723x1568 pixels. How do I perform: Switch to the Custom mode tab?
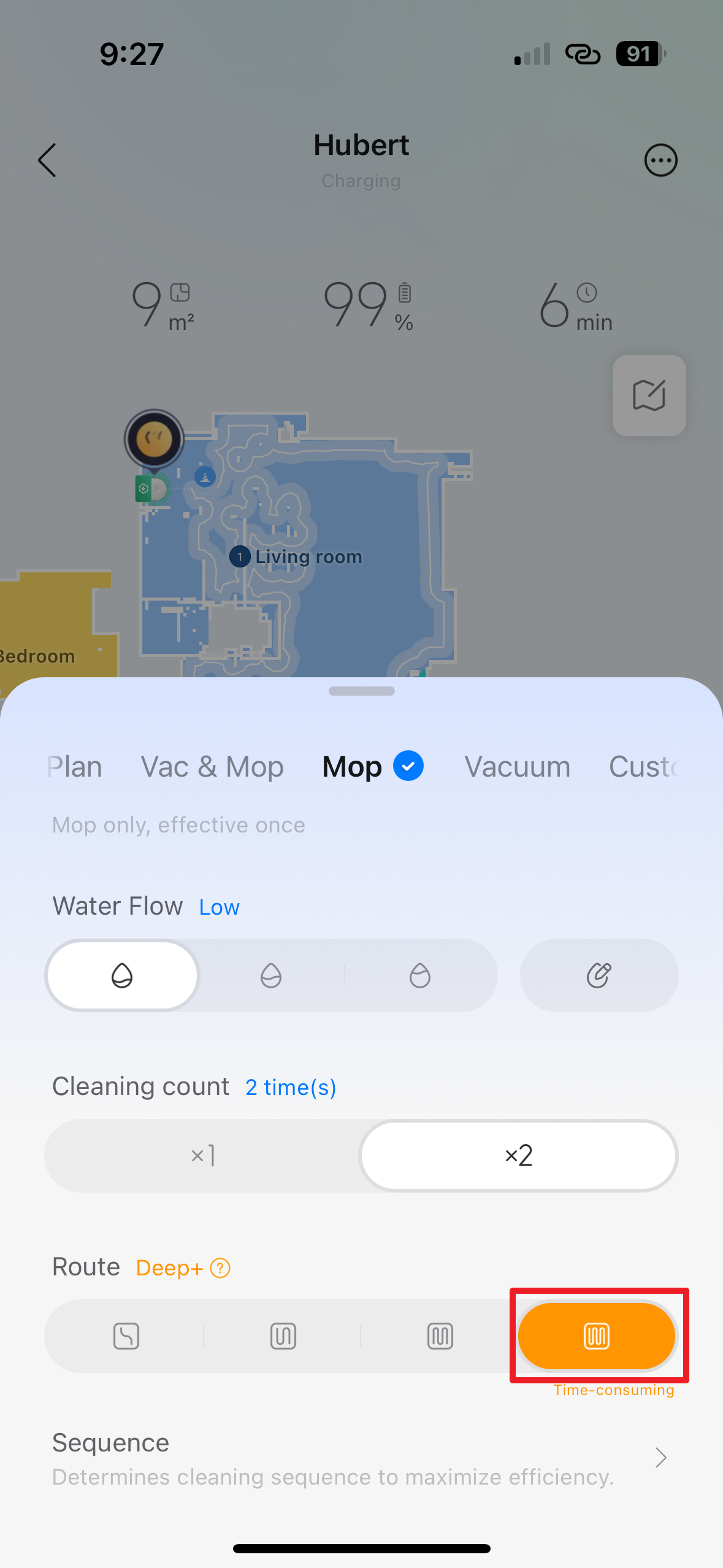tap(644, 767)
